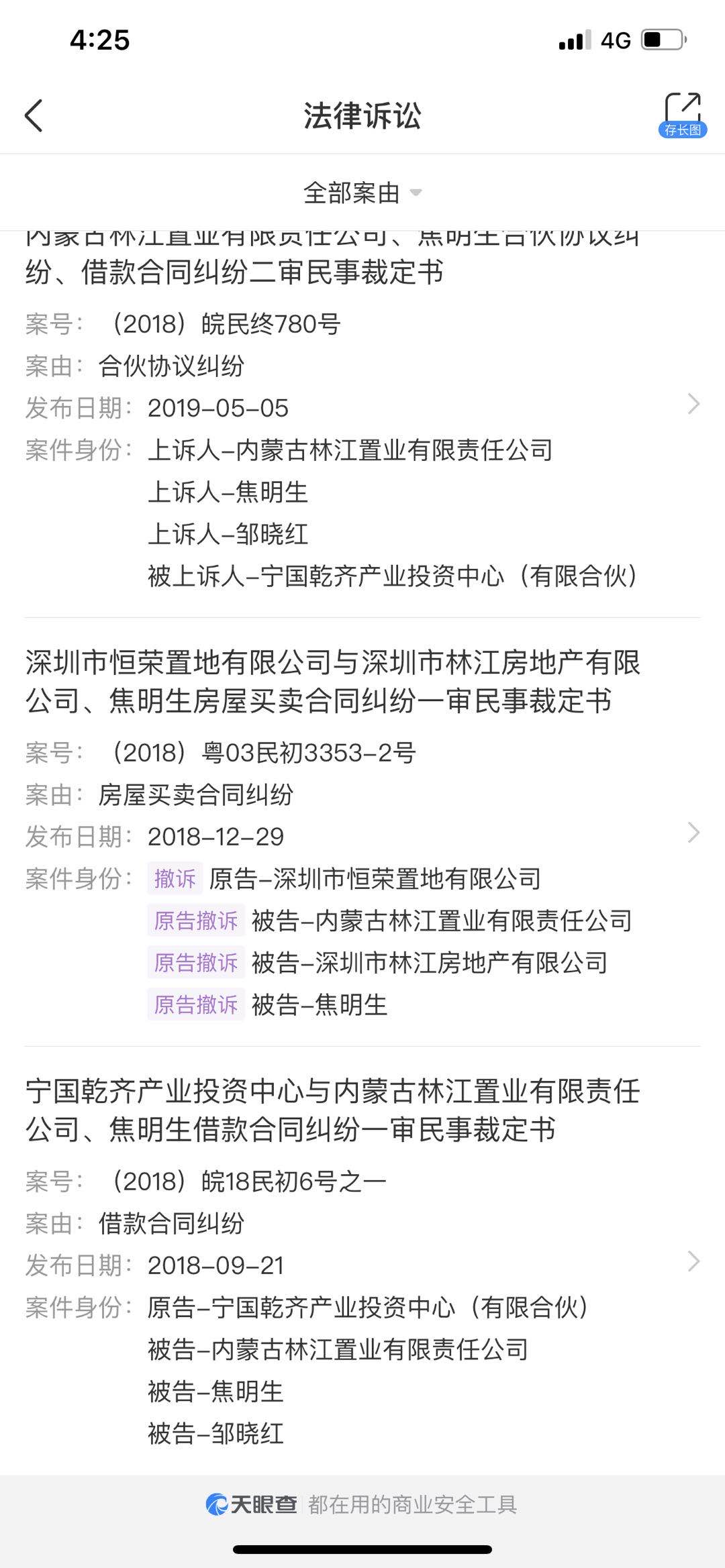Tap the back arrow icon
Screen dimensions: 725x1568
(x=32, y=115)
